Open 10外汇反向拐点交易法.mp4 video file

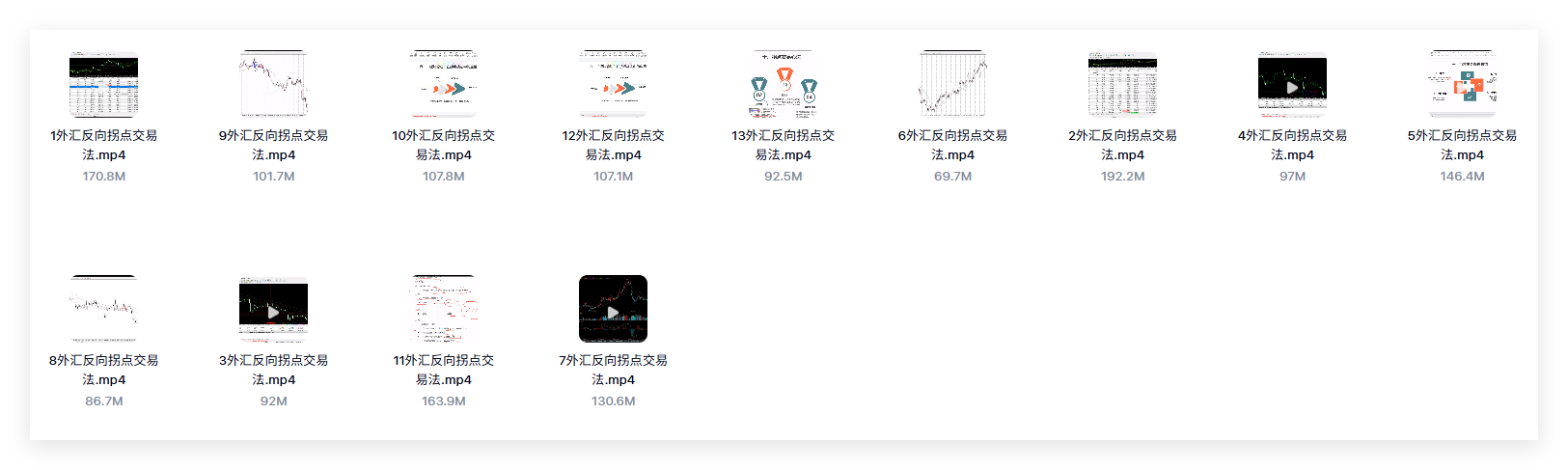pos(443,85)
